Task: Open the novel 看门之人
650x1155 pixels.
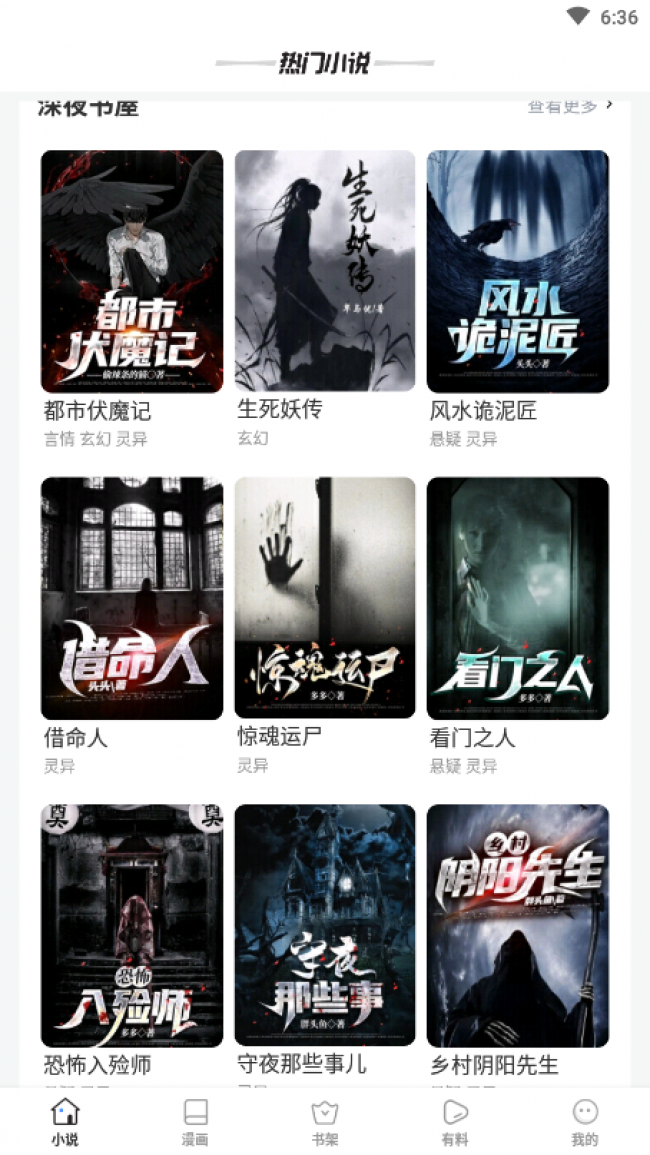Action: pyautogui.click(x=517, y=598)
